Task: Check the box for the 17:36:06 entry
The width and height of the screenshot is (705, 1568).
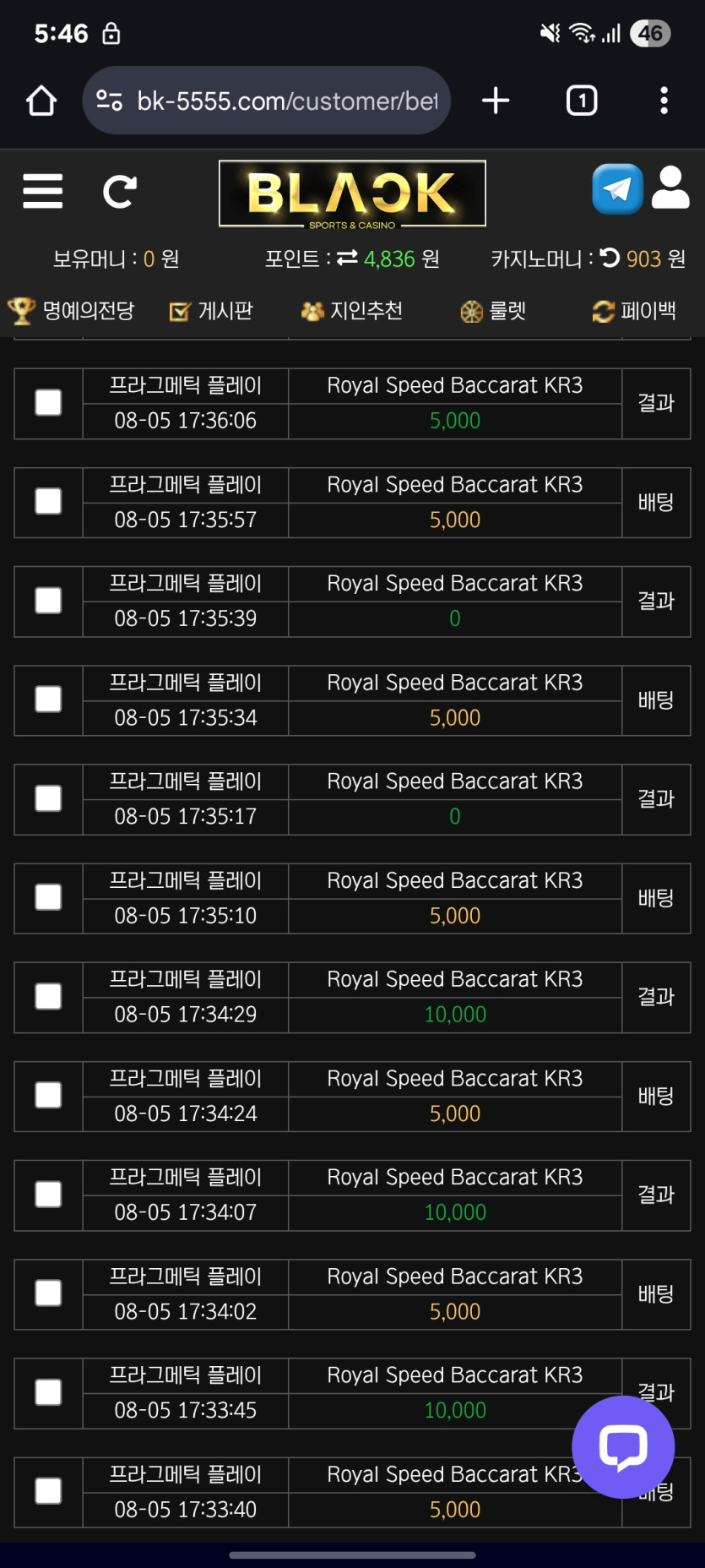Action: click(x=48, y=403)
